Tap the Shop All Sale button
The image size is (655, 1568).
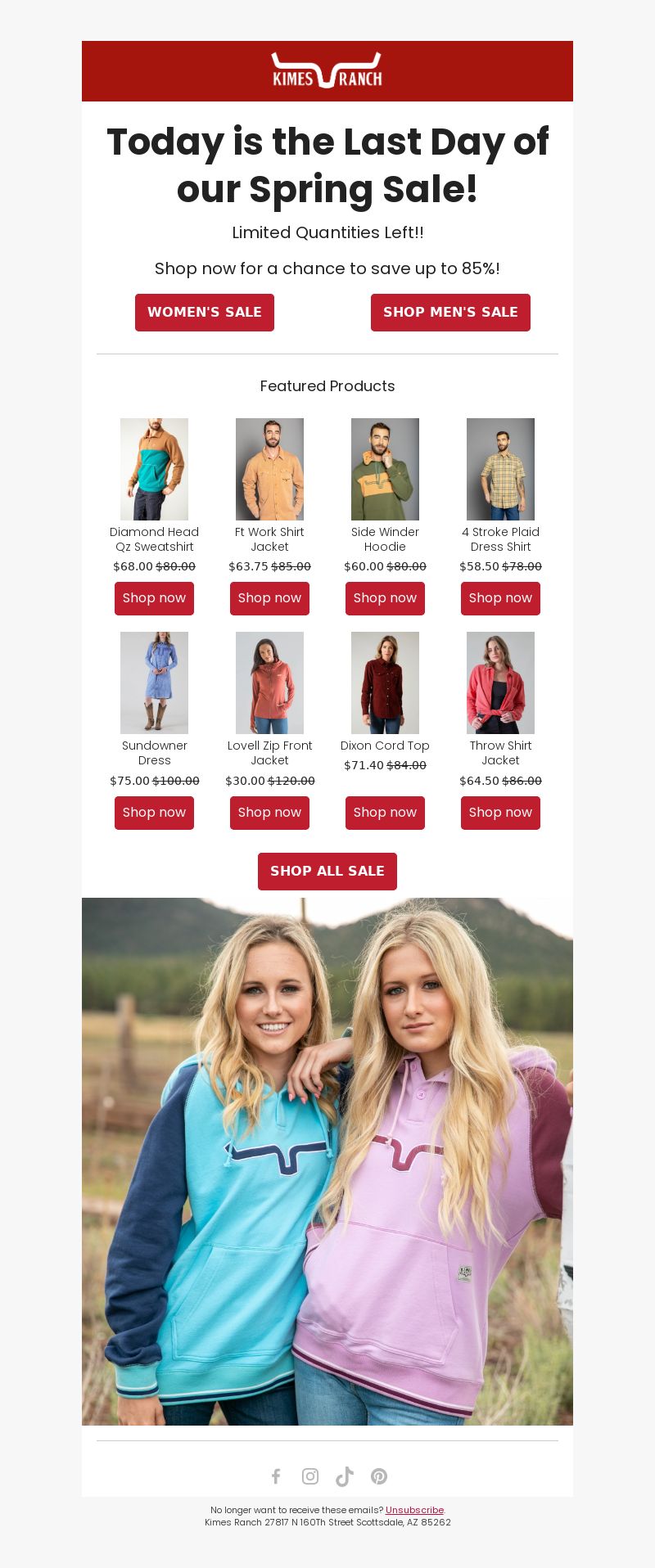click(x=327, y=872)
